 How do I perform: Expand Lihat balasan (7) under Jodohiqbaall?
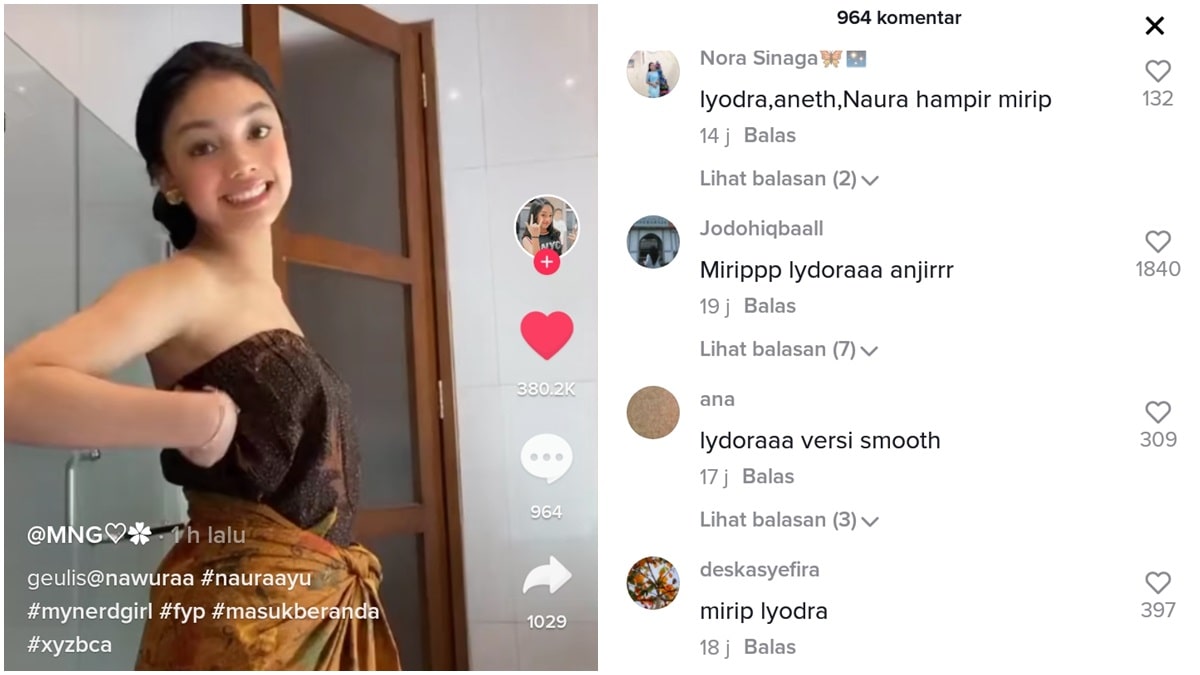click(x=788, y=349)
